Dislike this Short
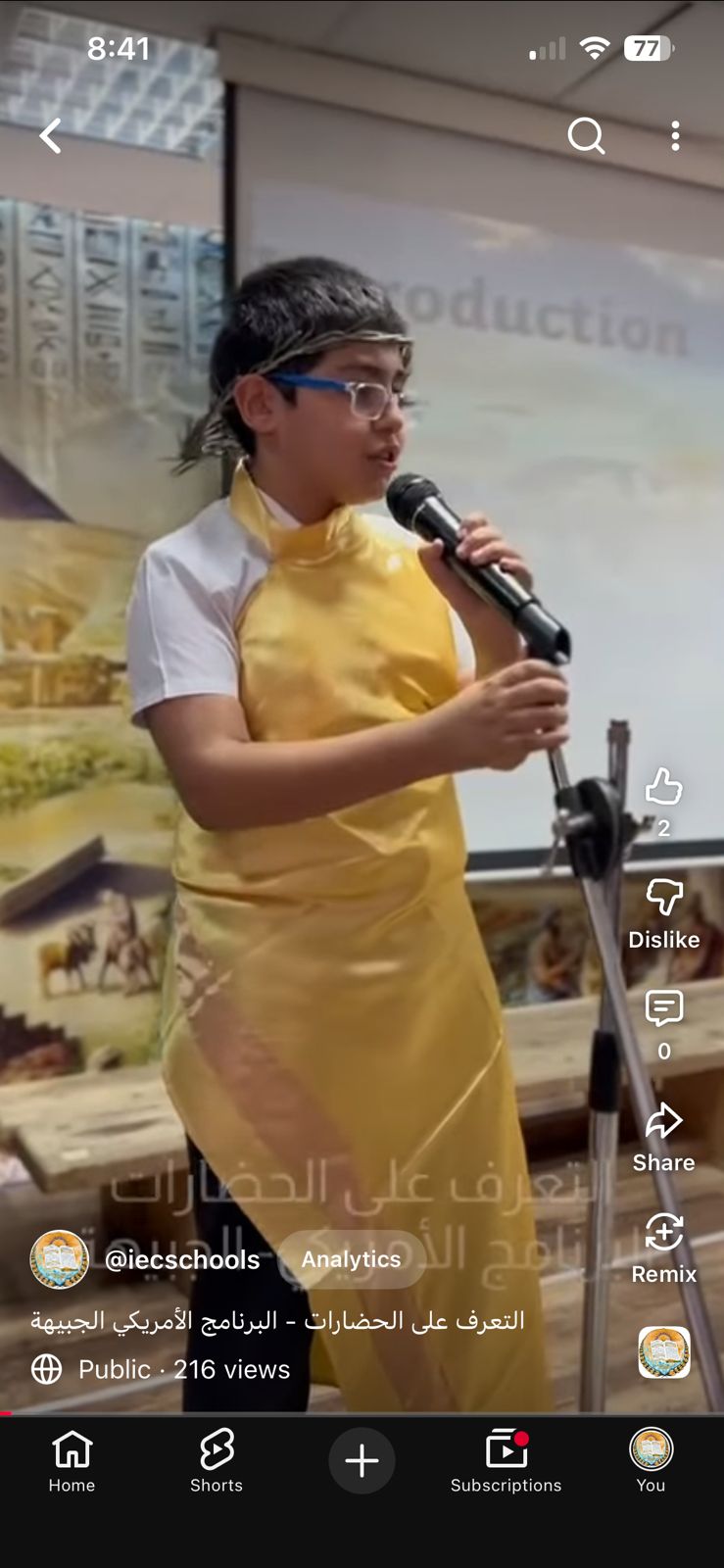 (x=663, y=898)
